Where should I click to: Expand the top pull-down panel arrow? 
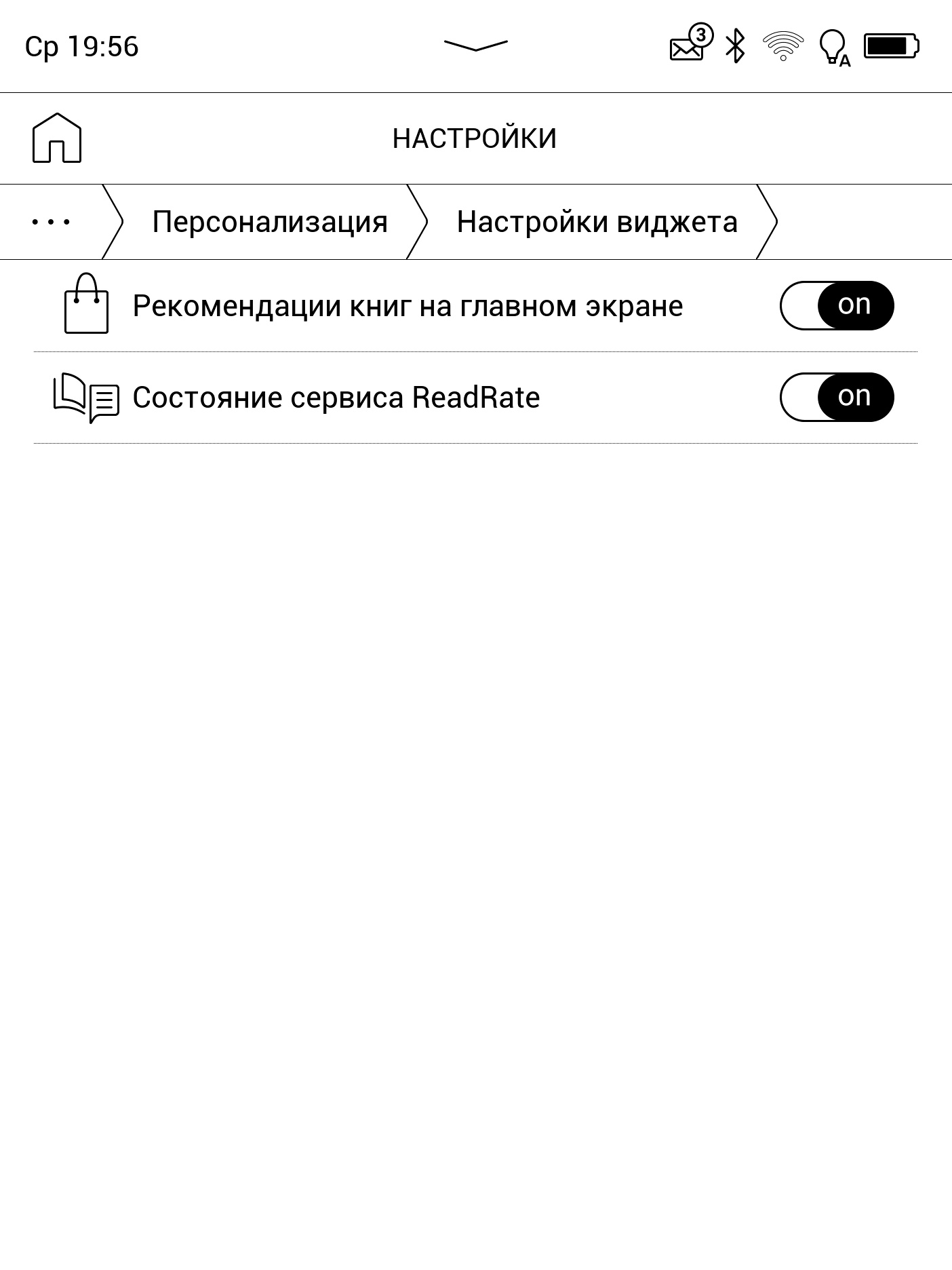point(475,45)
